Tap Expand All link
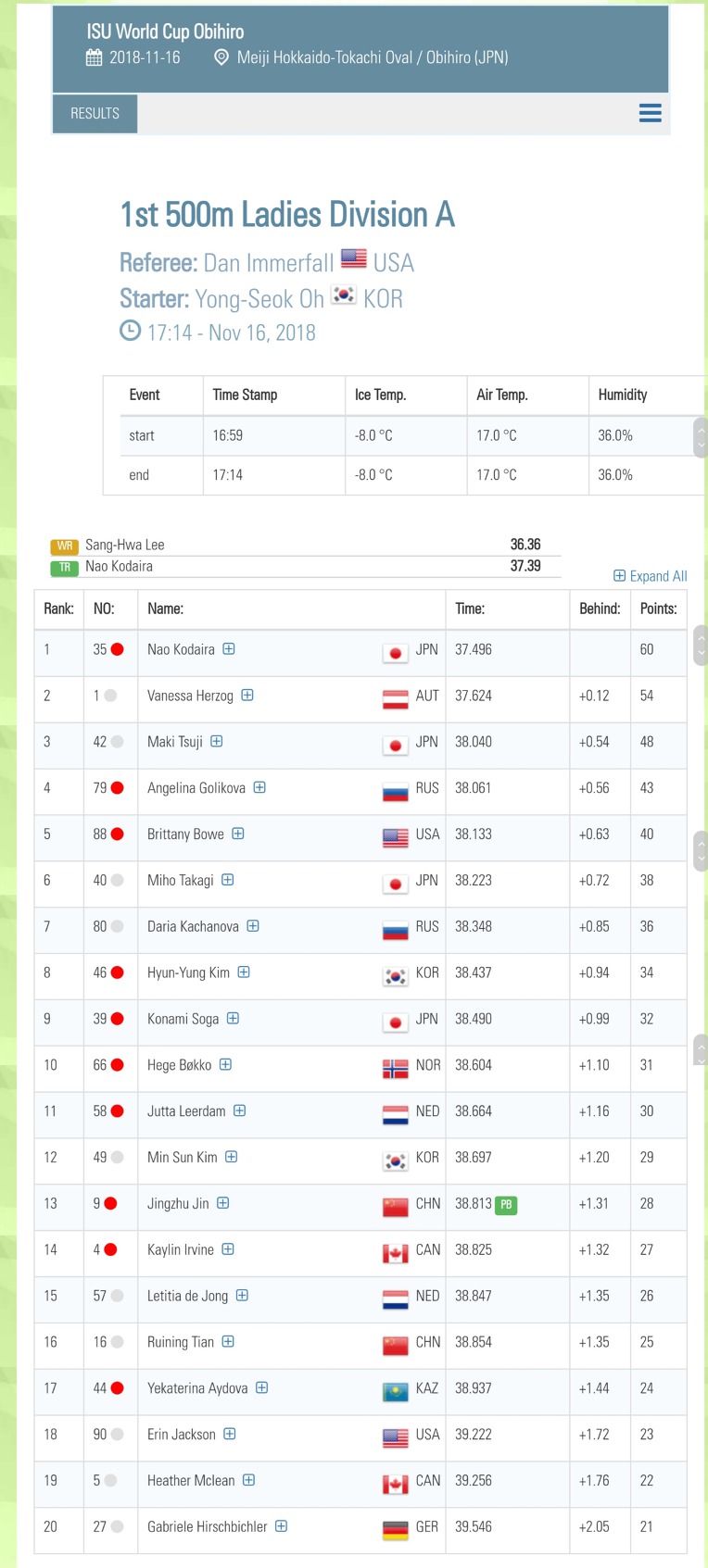Viewport: 708px width, 1568px height. click(x=651, y=576)
